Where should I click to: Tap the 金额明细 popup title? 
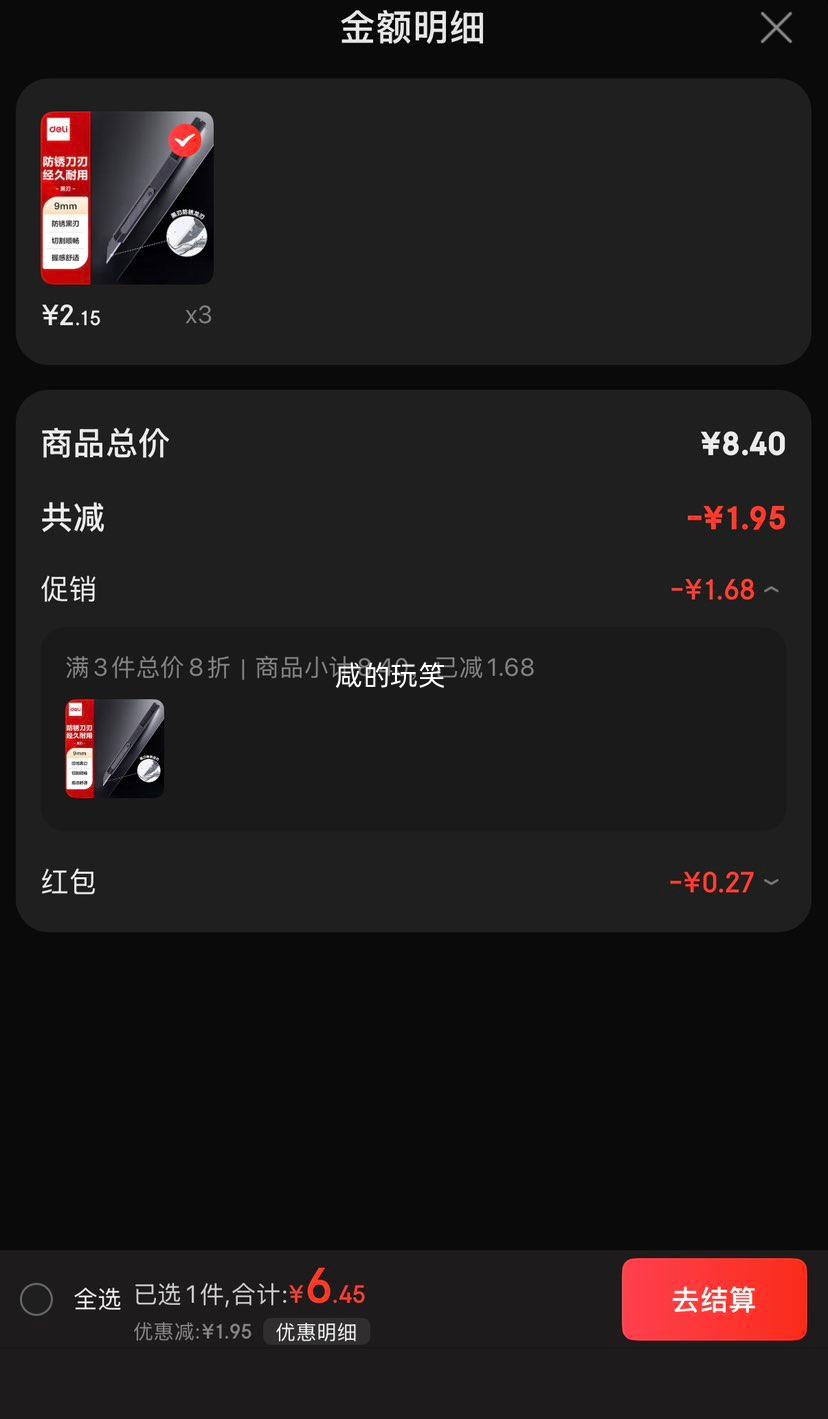click(x=413, y=28)
